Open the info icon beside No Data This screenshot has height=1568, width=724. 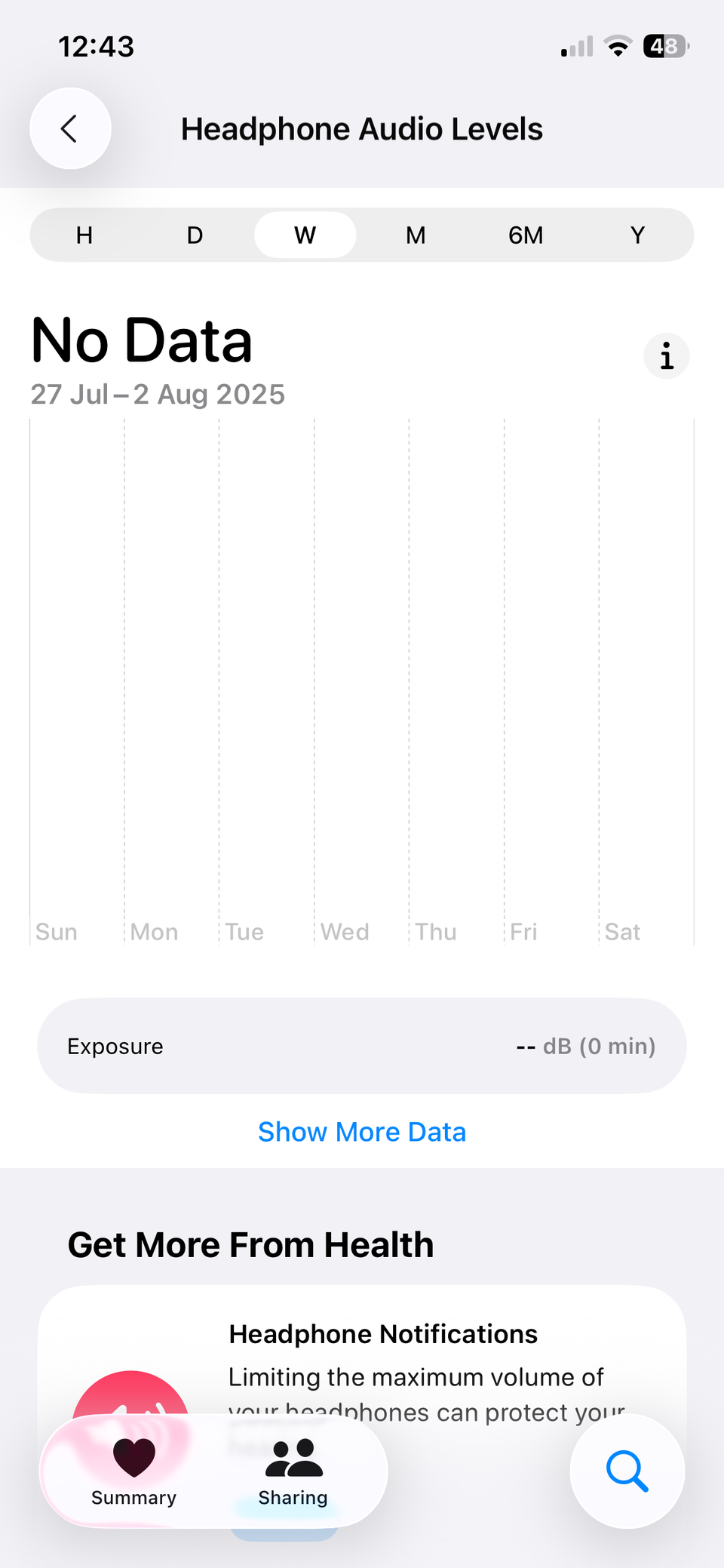(x=666, y=356)
